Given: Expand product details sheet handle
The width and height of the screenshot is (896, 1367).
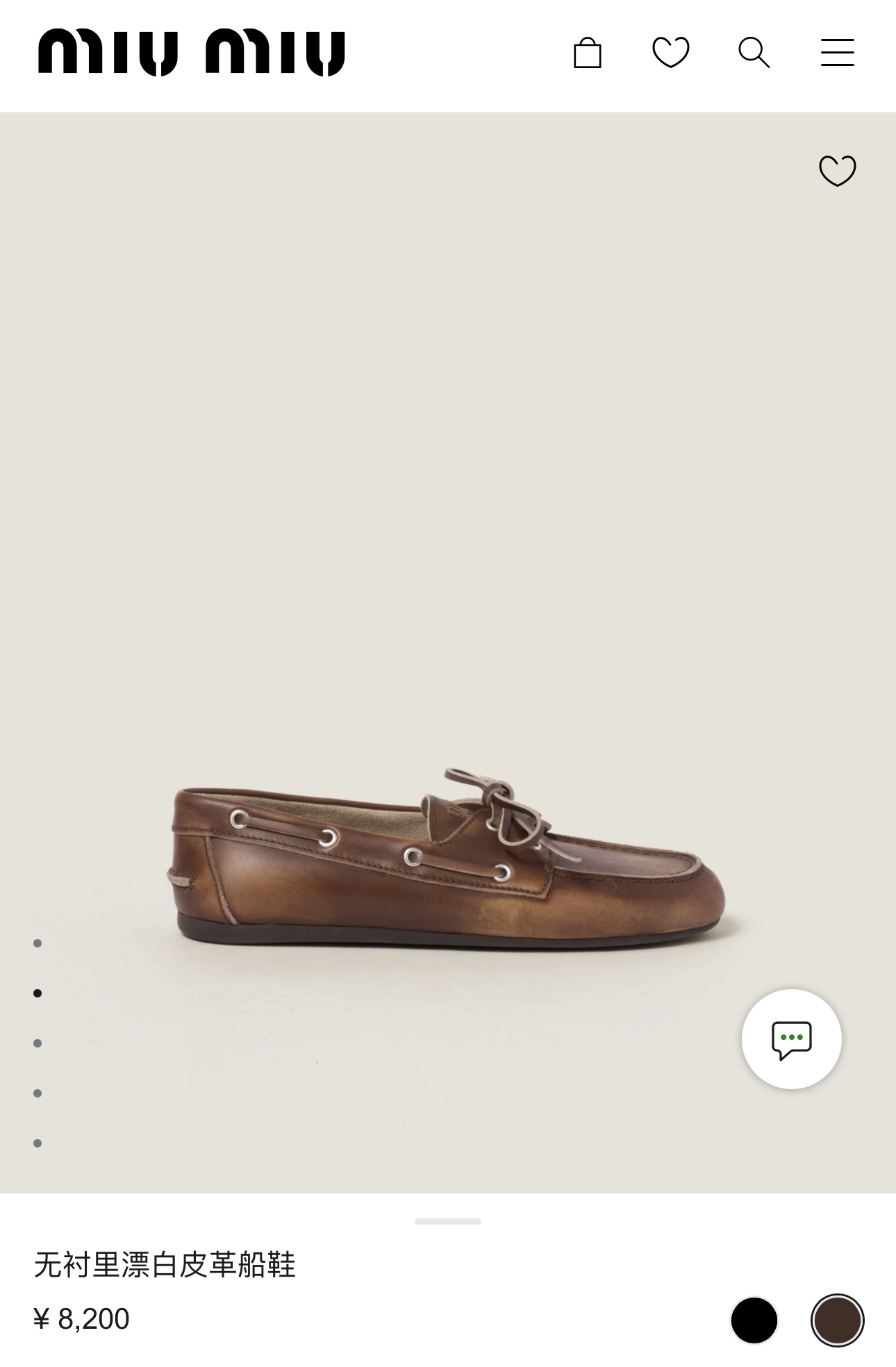Looking at the screenshot, I should (448, 1221).
